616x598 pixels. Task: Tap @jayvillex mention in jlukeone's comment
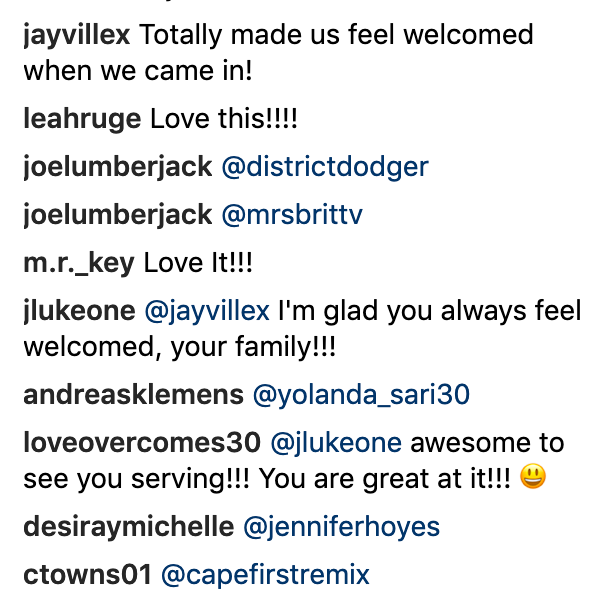pos(207,311)
